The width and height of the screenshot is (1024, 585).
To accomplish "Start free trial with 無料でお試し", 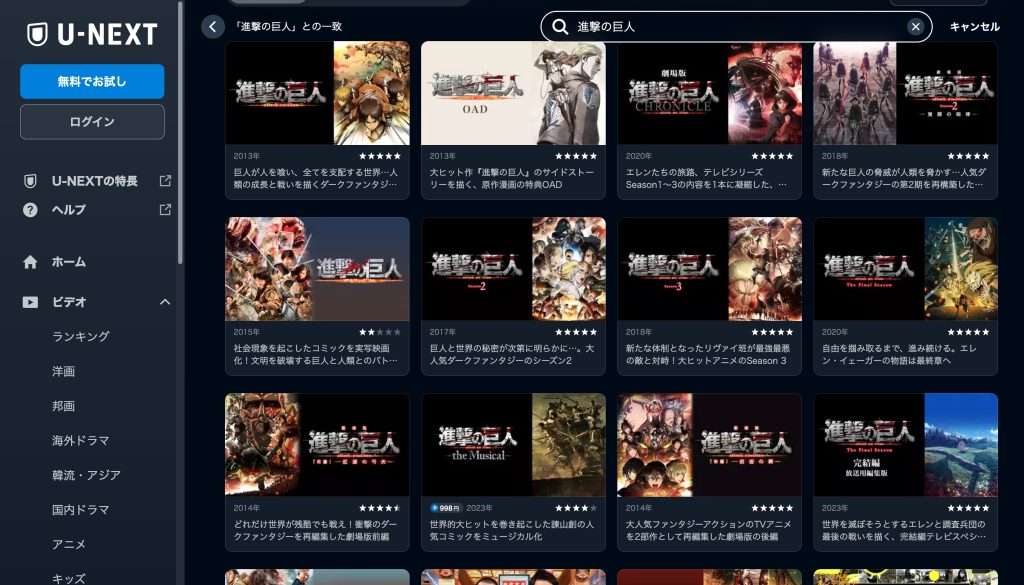I will coord(92,81).
